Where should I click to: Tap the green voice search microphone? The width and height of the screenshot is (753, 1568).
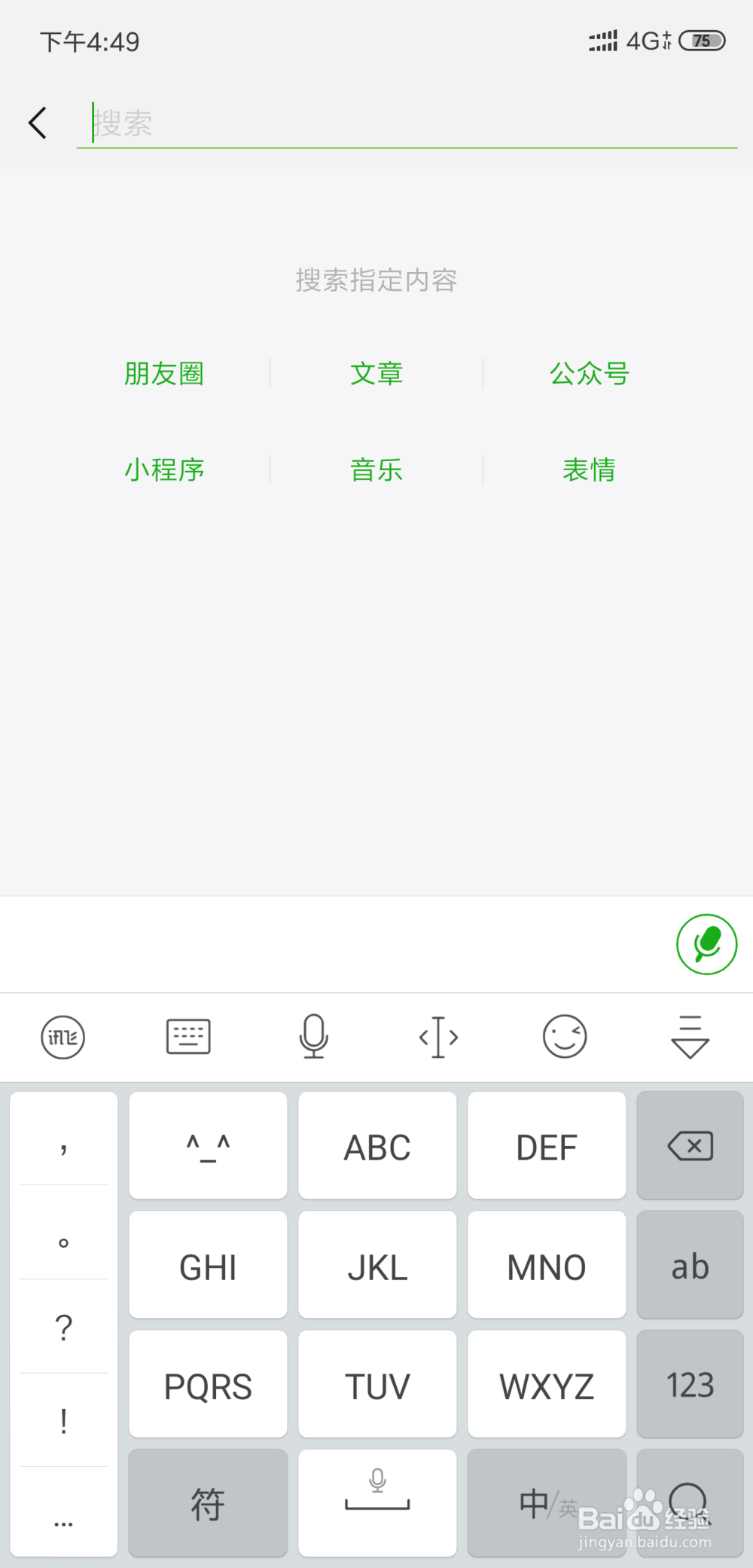[706, 944]
